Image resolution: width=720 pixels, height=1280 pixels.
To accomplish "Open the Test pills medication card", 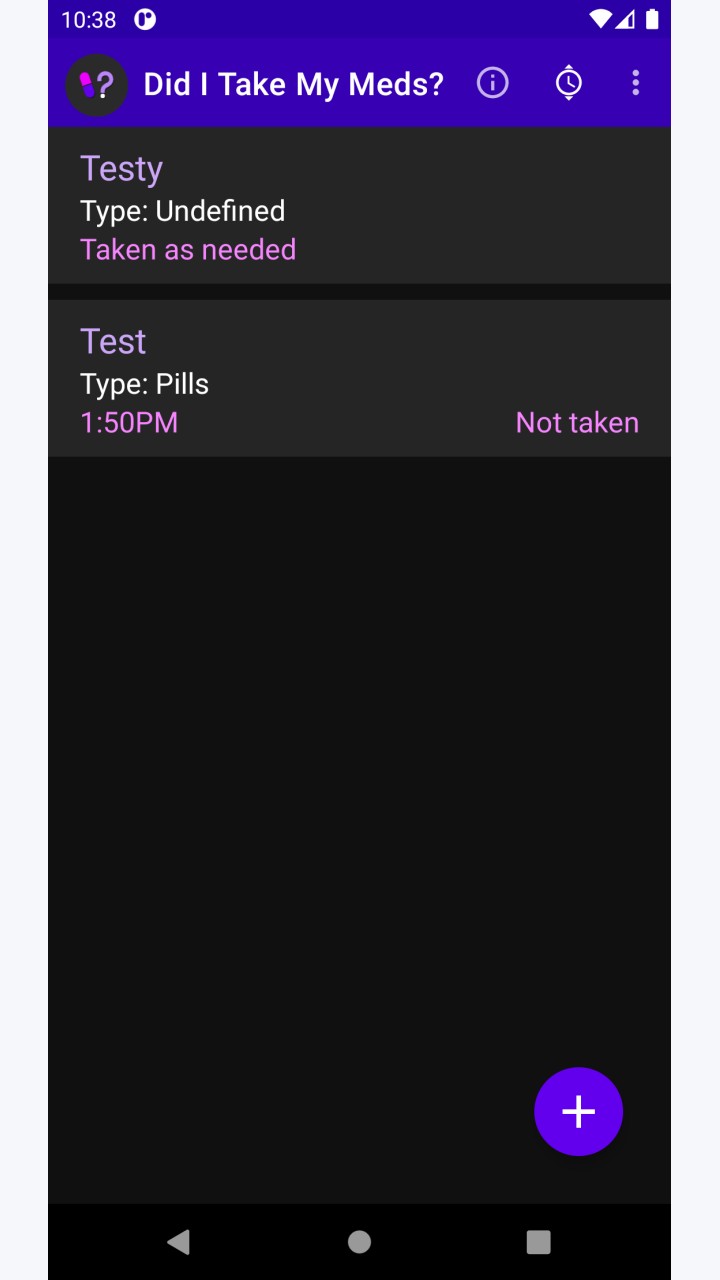I will (359, 379).
